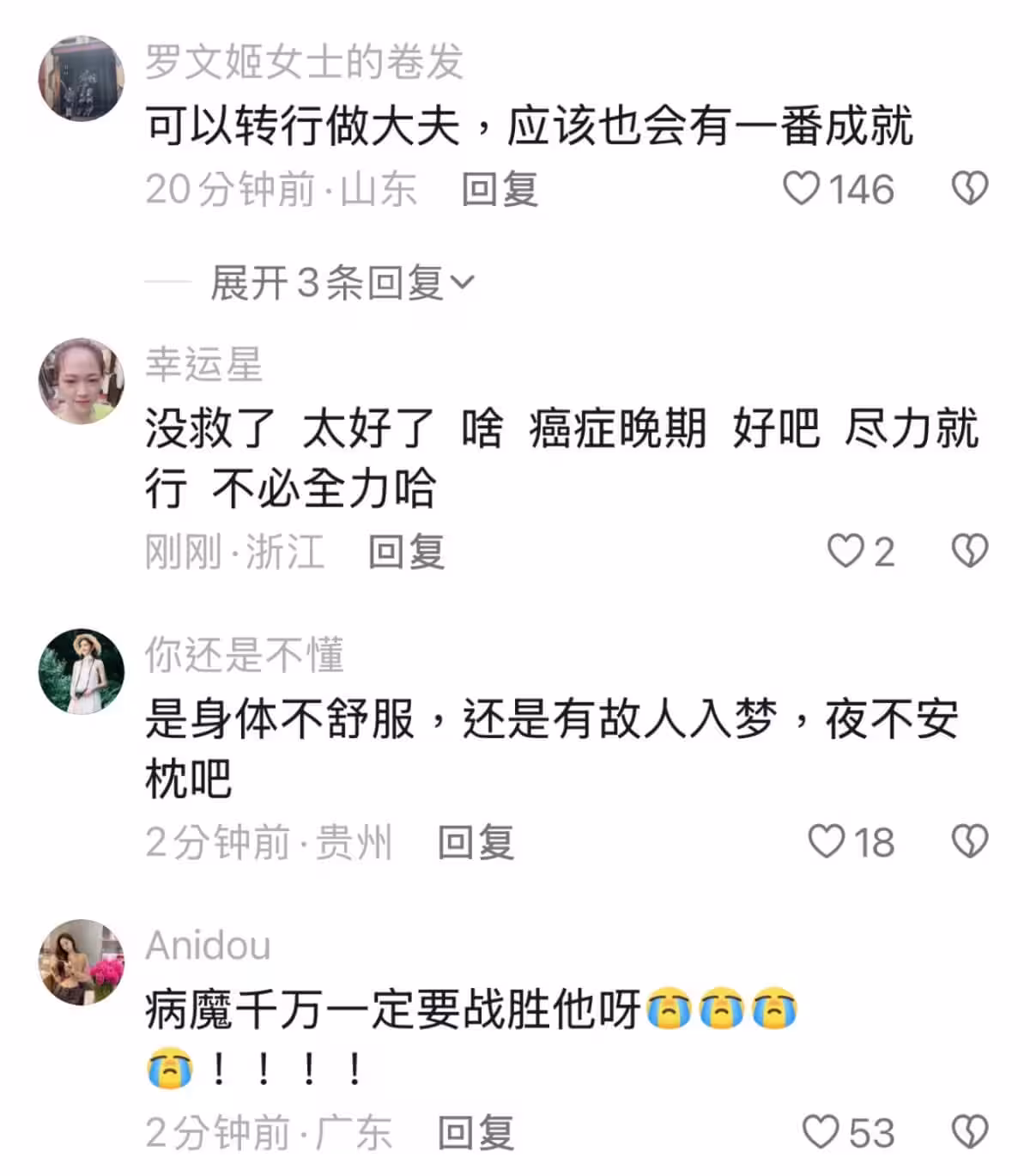Tap the username 幸运星
The height and width of the screenshot is (1176, 1030).
pyautogui.click(x=203, y=365)
